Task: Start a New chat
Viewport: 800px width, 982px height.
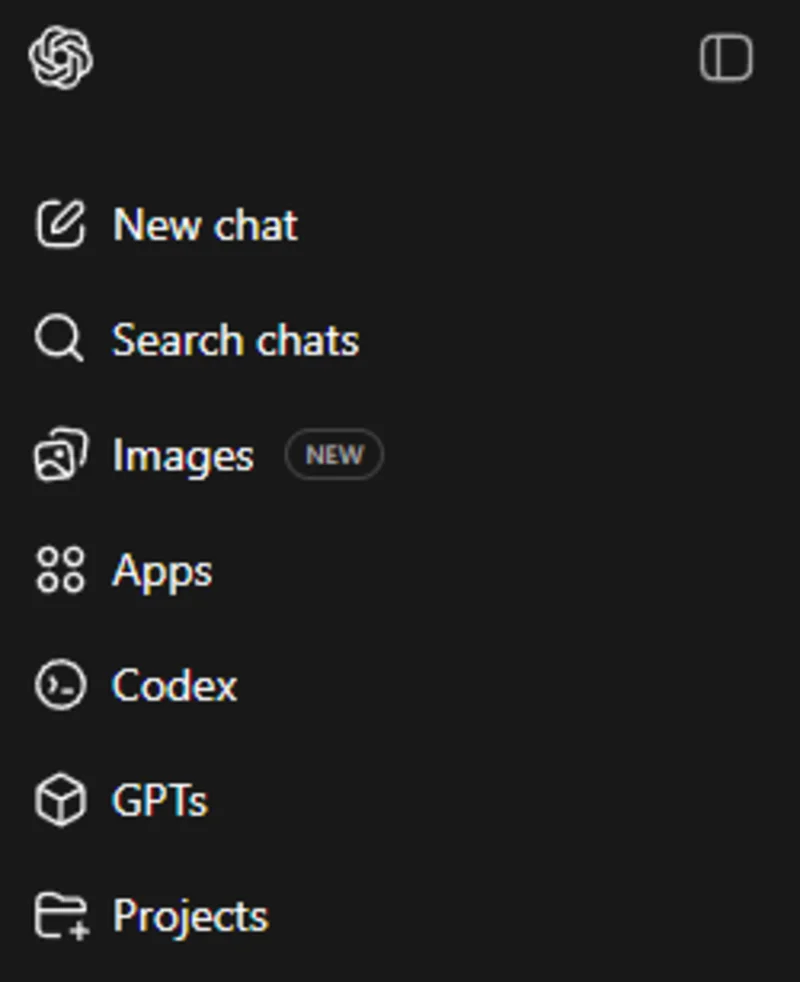Action: [205, 224]
